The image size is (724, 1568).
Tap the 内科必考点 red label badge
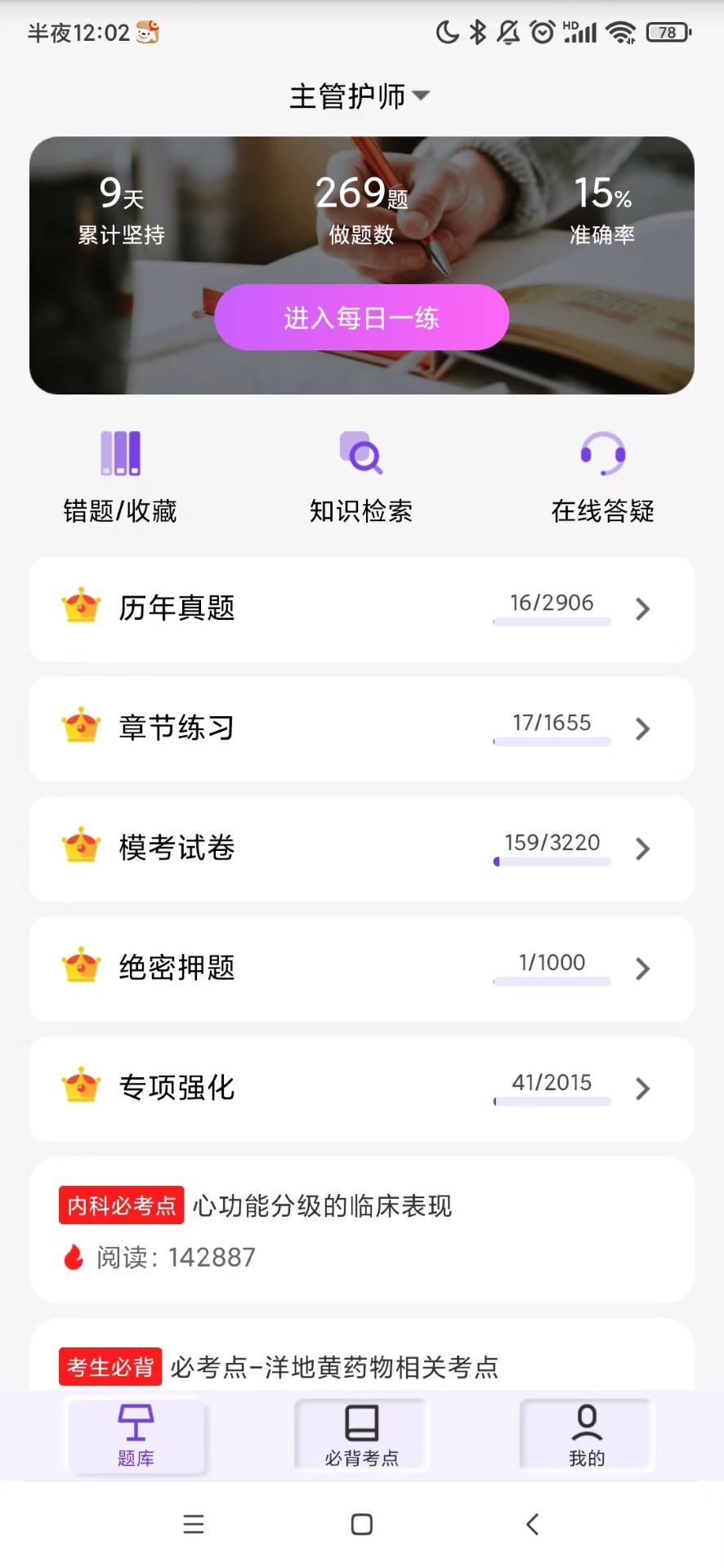(120, 1205)
